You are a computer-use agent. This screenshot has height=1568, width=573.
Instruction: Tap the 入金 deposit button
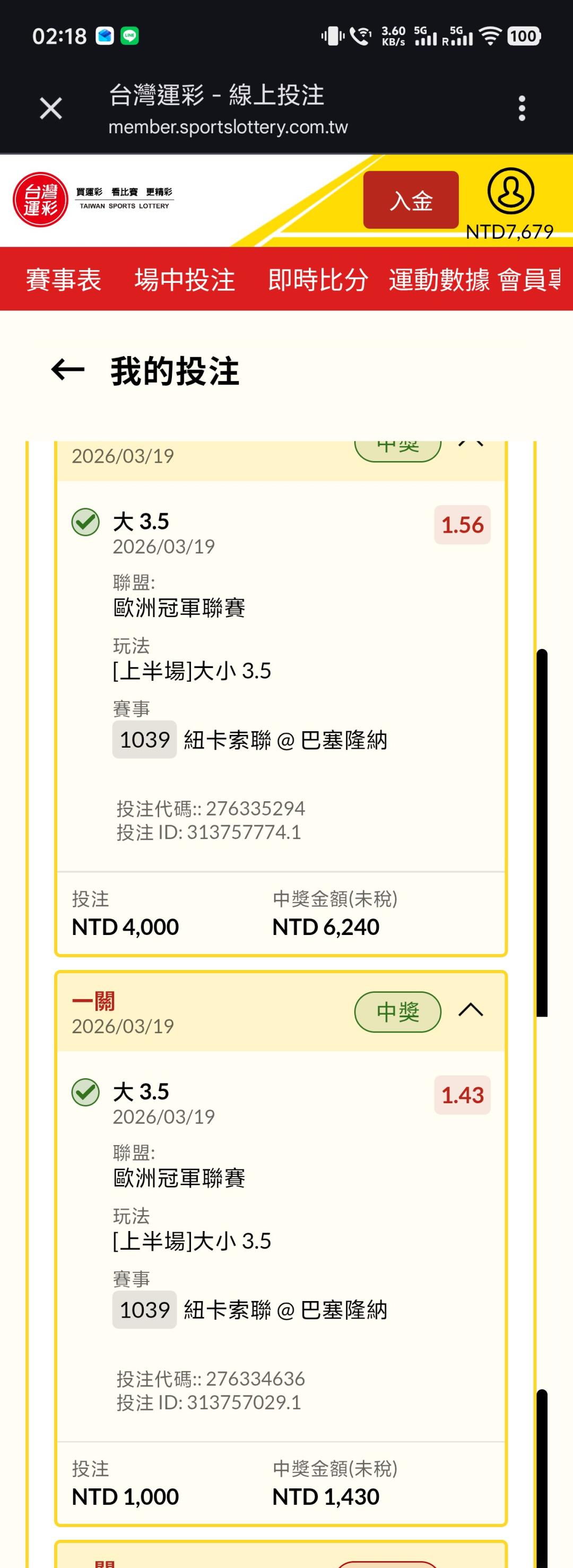click(x=411, y=200)
